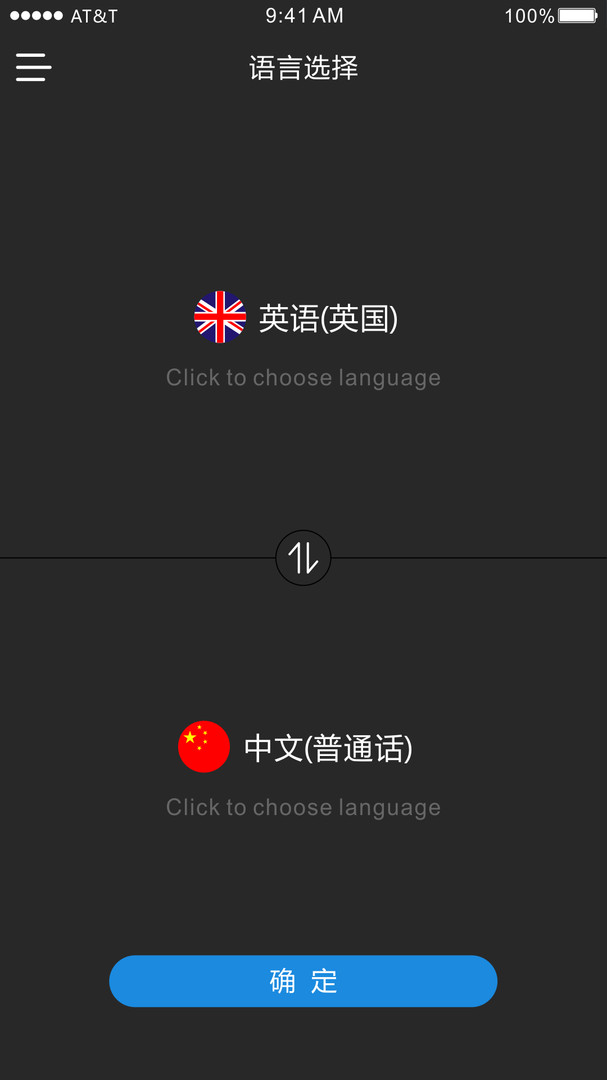Open the hamburger menu
Image resolution: width=607 pixels, height=1080 pixels.
33,67
